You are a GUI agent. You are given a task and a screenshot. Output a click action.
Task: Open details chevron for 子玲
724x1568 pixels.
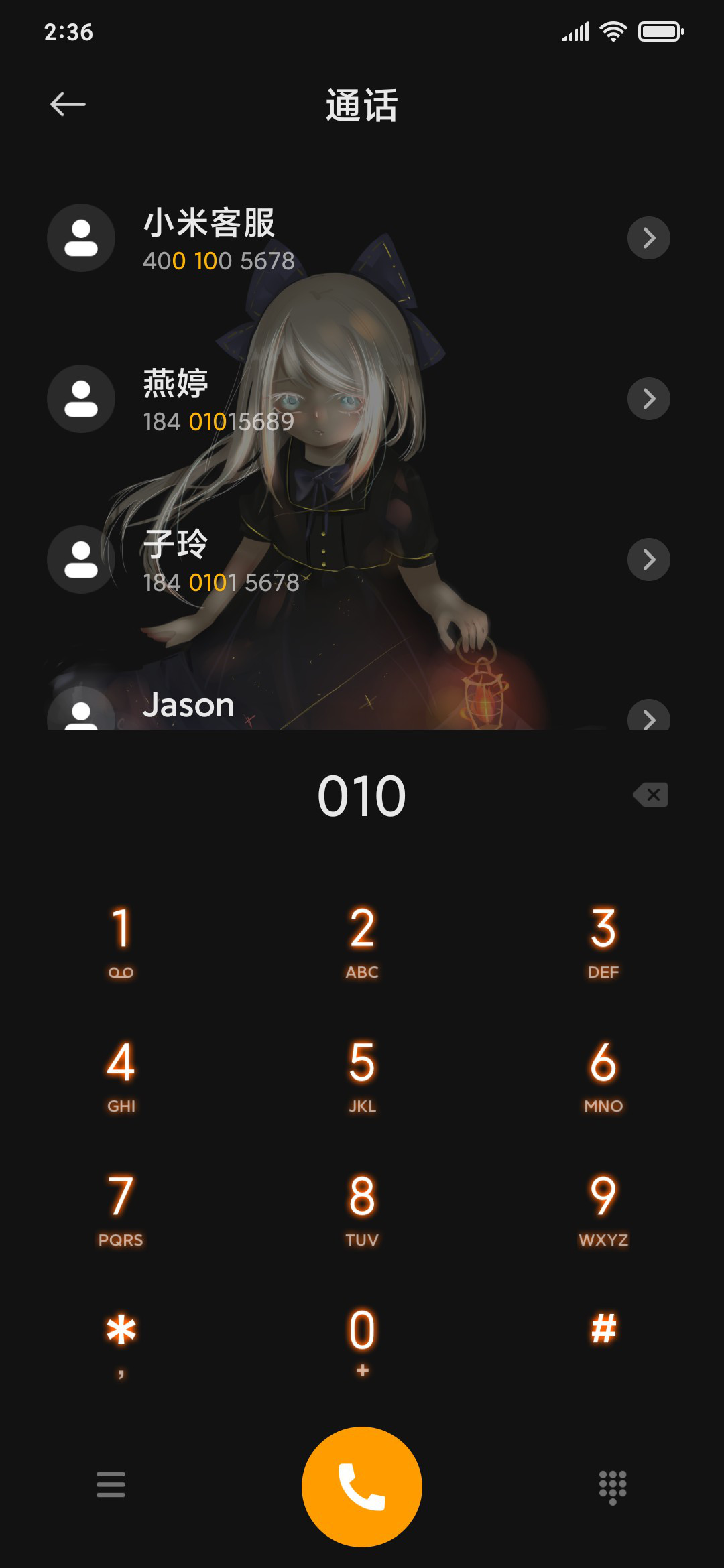(x=648, y=560)
